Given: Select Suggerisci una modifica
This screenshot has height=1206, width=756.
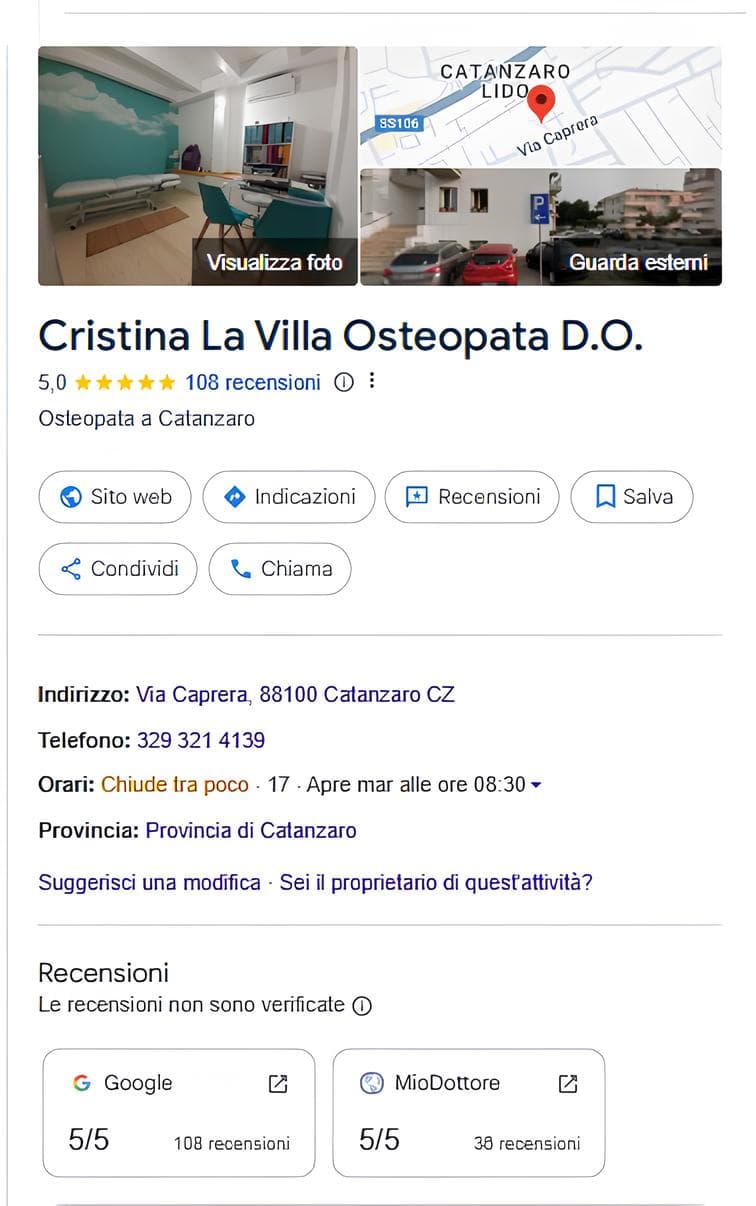Looking at the screenshot, I should pos(149,883).
